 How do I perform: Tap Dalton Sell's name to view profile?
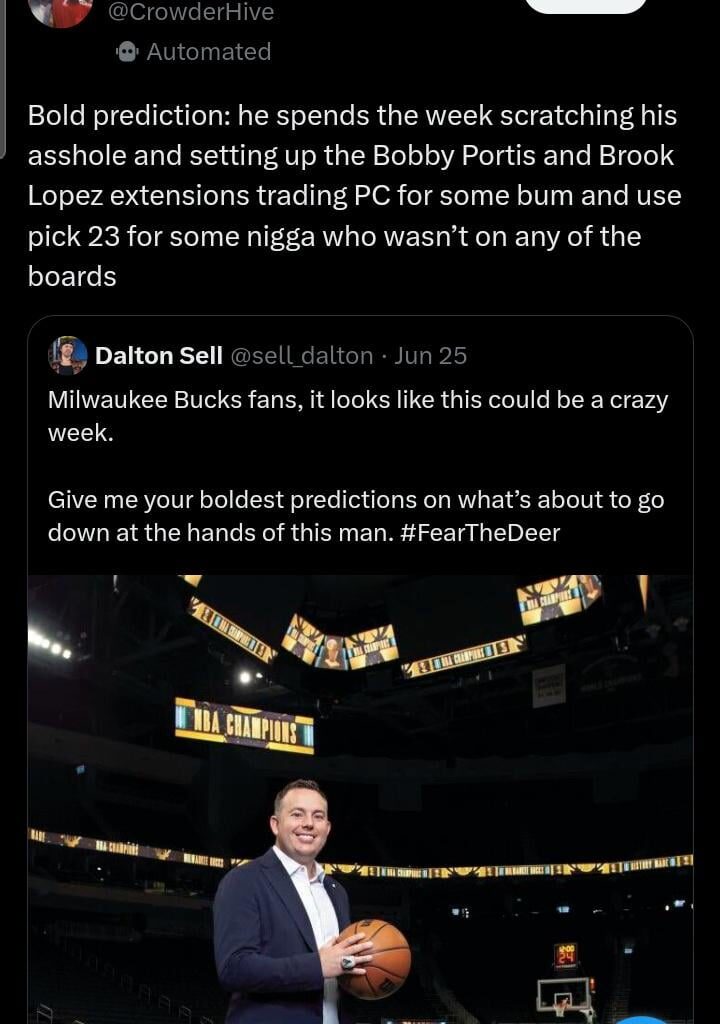click(160, 355)
